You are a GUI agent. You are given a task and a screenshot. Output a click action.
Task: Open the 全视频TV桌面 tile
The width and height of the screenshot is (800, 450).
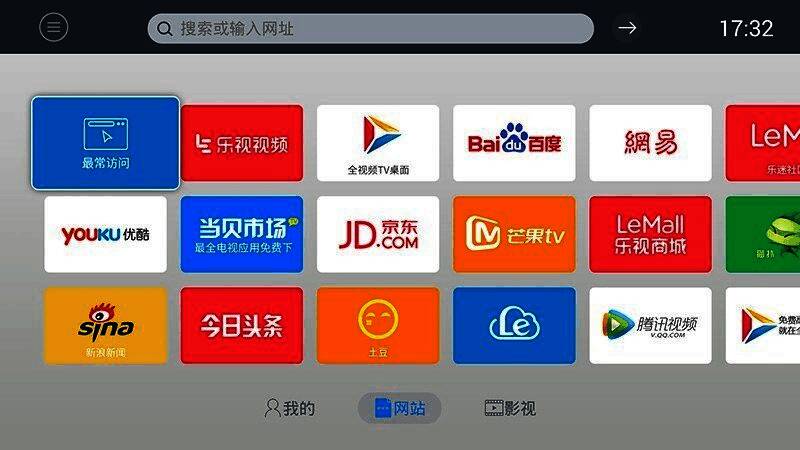point(378,143)
